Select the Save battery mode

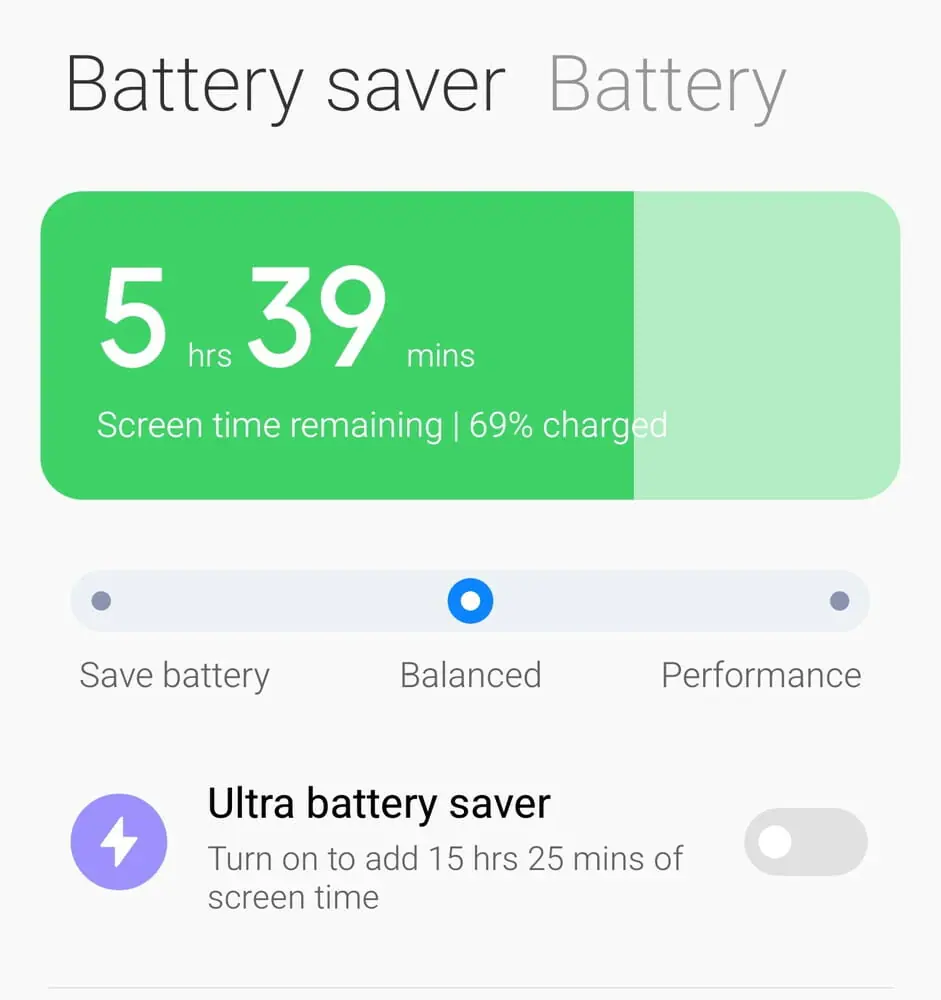pyautogui.click(x=101, y=601)
